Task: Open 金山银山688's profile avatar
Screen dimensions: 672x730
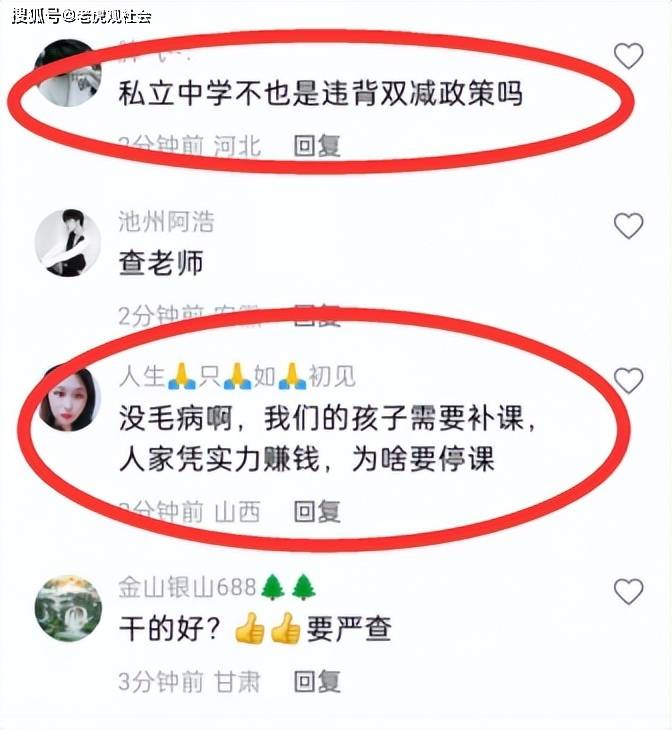Action: [68, 608]
